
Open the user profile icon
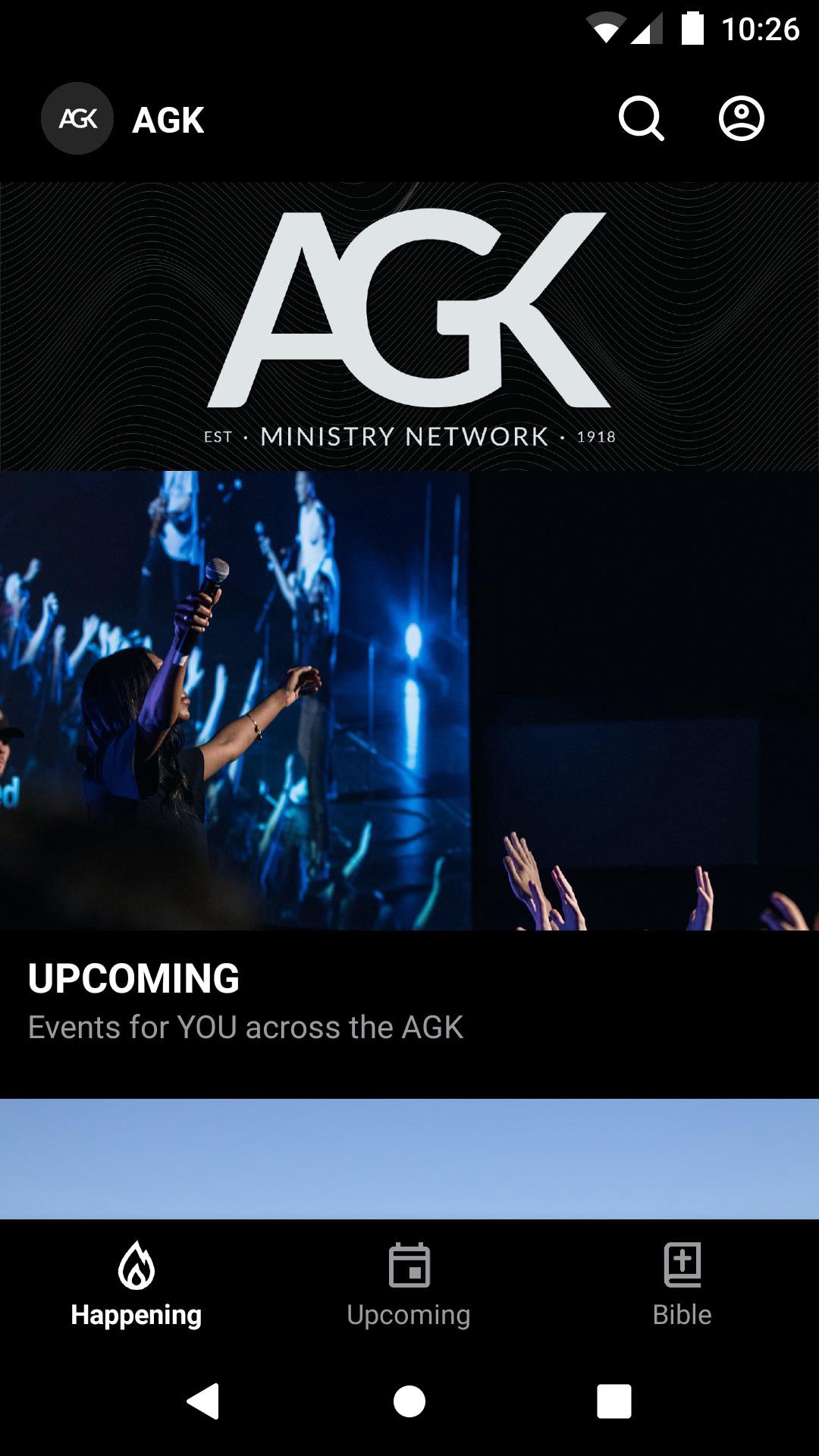(x=741, y=119)
